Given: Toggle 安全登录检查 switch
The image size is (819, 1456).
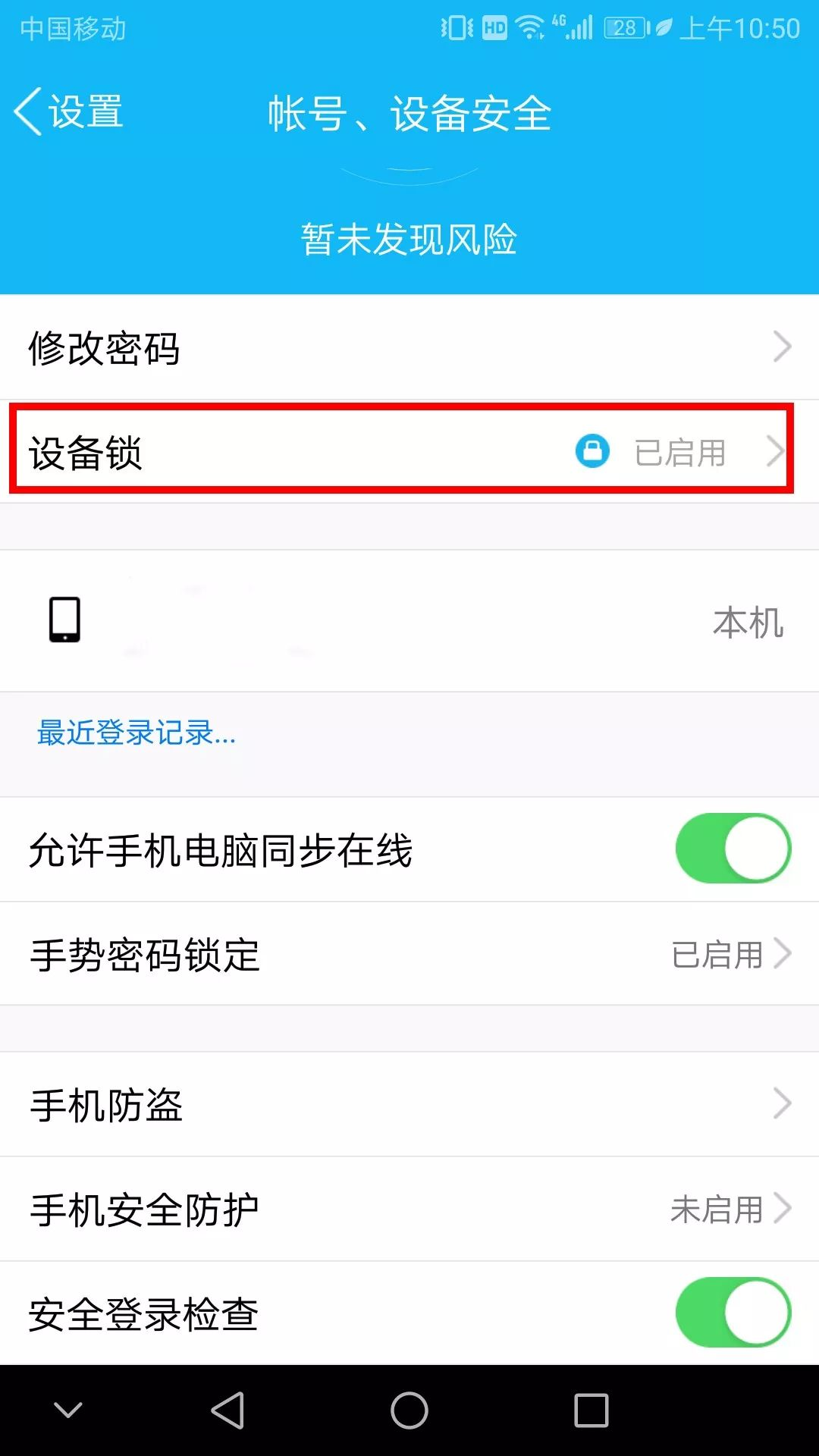Looking at the screenshot, I should (733, 1313).
